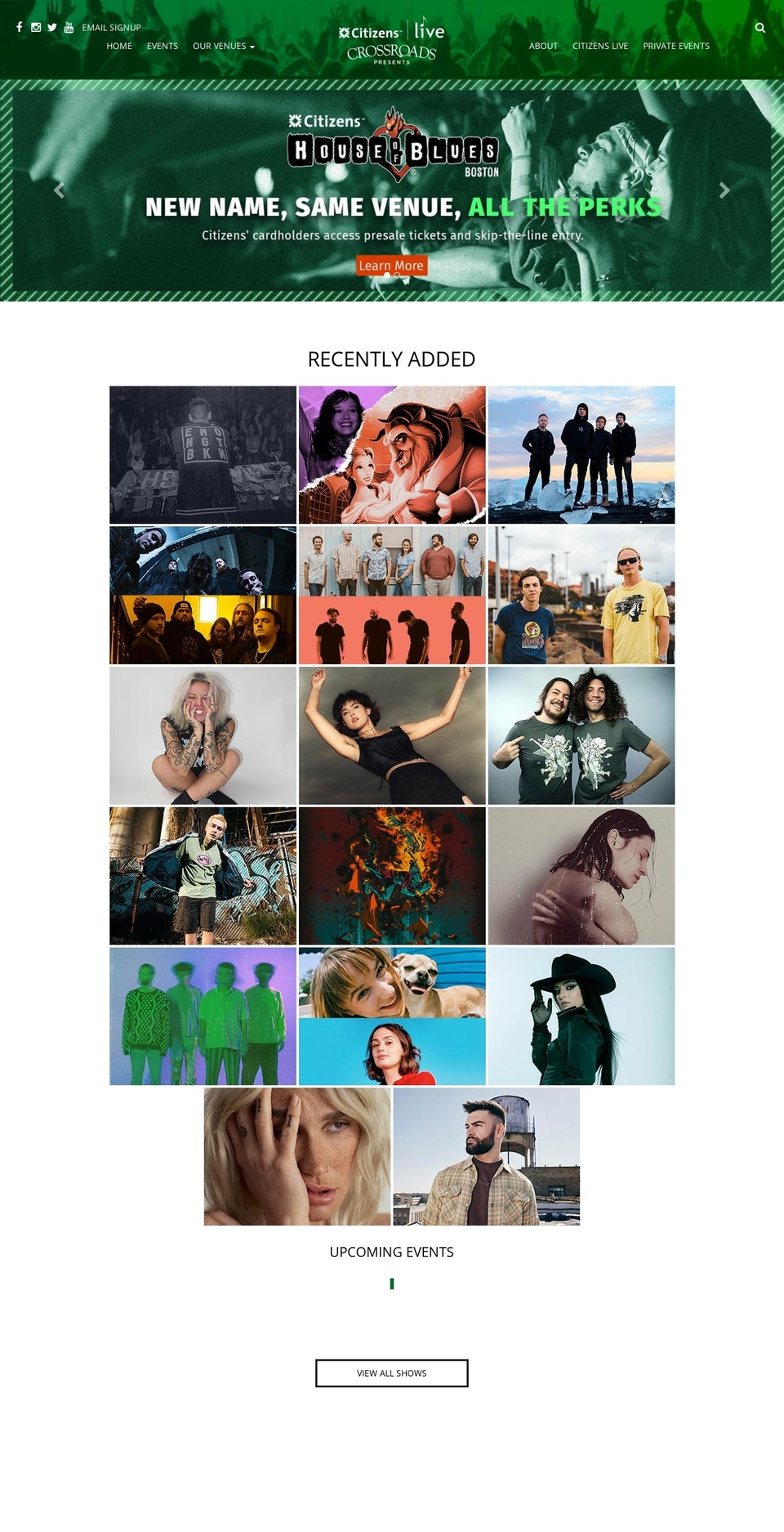Open the four men on ice event tile
Screen dimensions: 784x1532
(581, 454)
